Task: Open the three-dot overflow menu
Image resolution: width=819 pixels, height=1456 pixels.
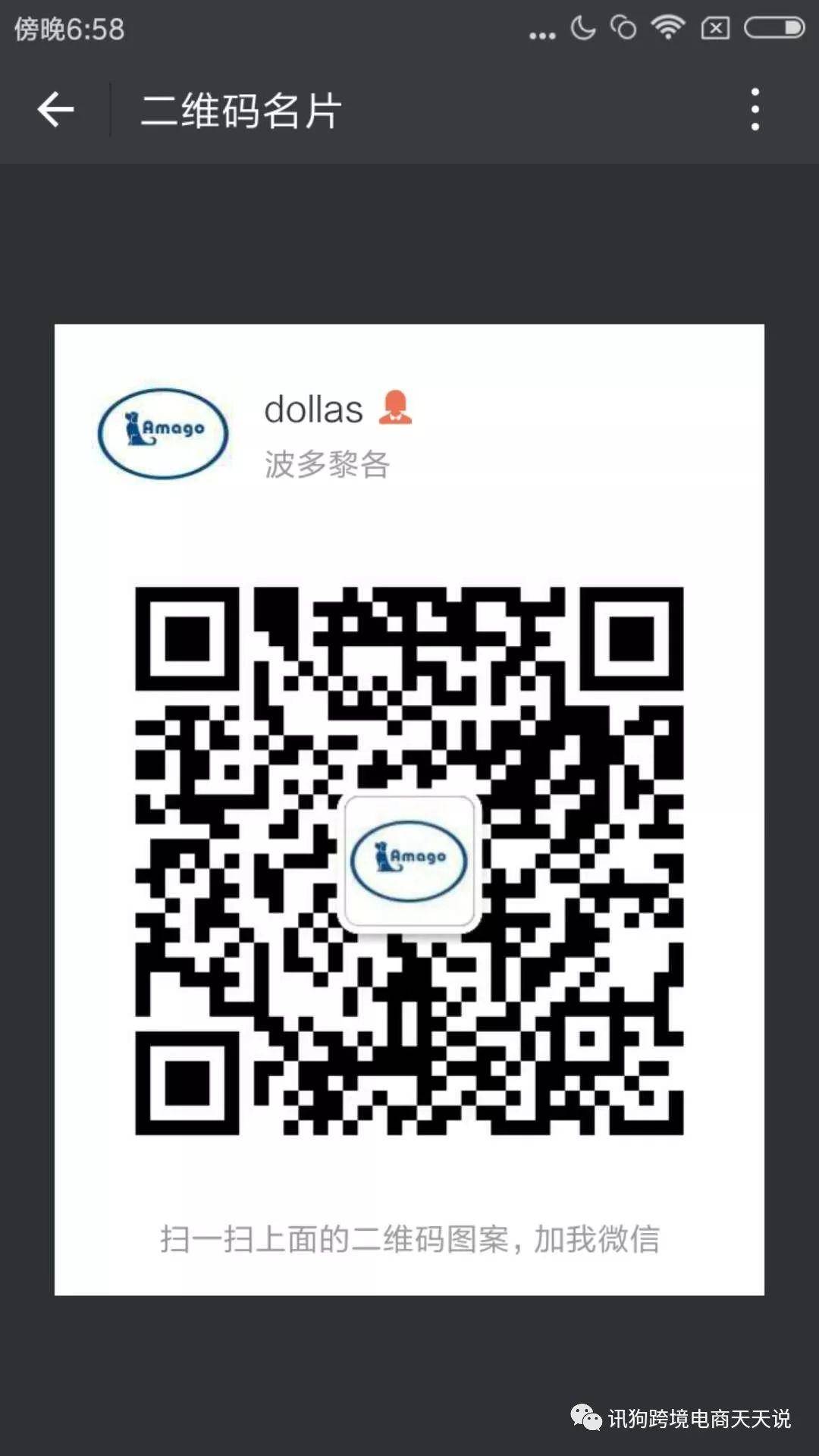Action: point(755,110)
